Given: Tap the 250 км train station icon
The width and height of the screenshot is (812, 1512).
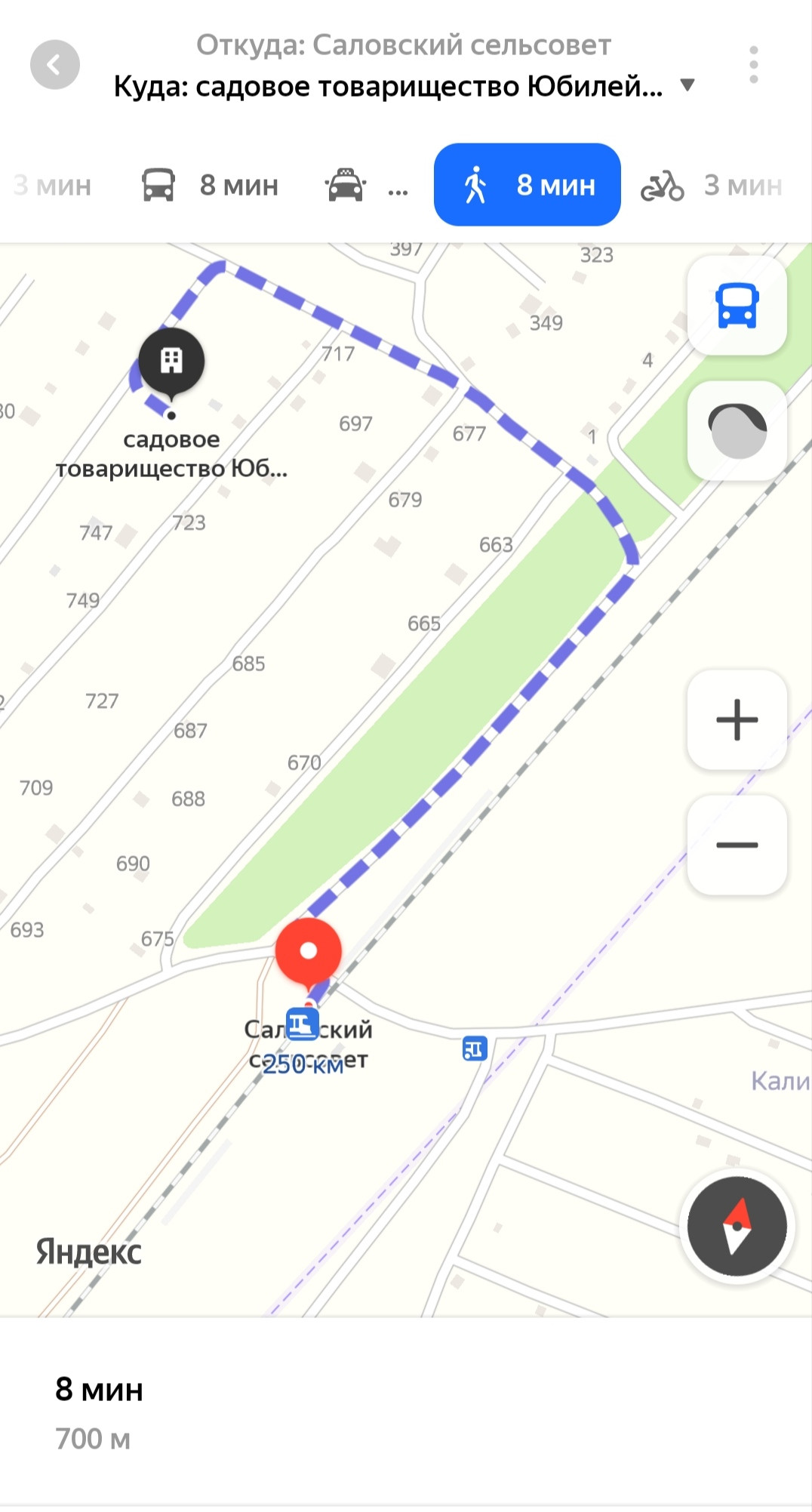Looking at the screenshot, I should coord(301,1024).
